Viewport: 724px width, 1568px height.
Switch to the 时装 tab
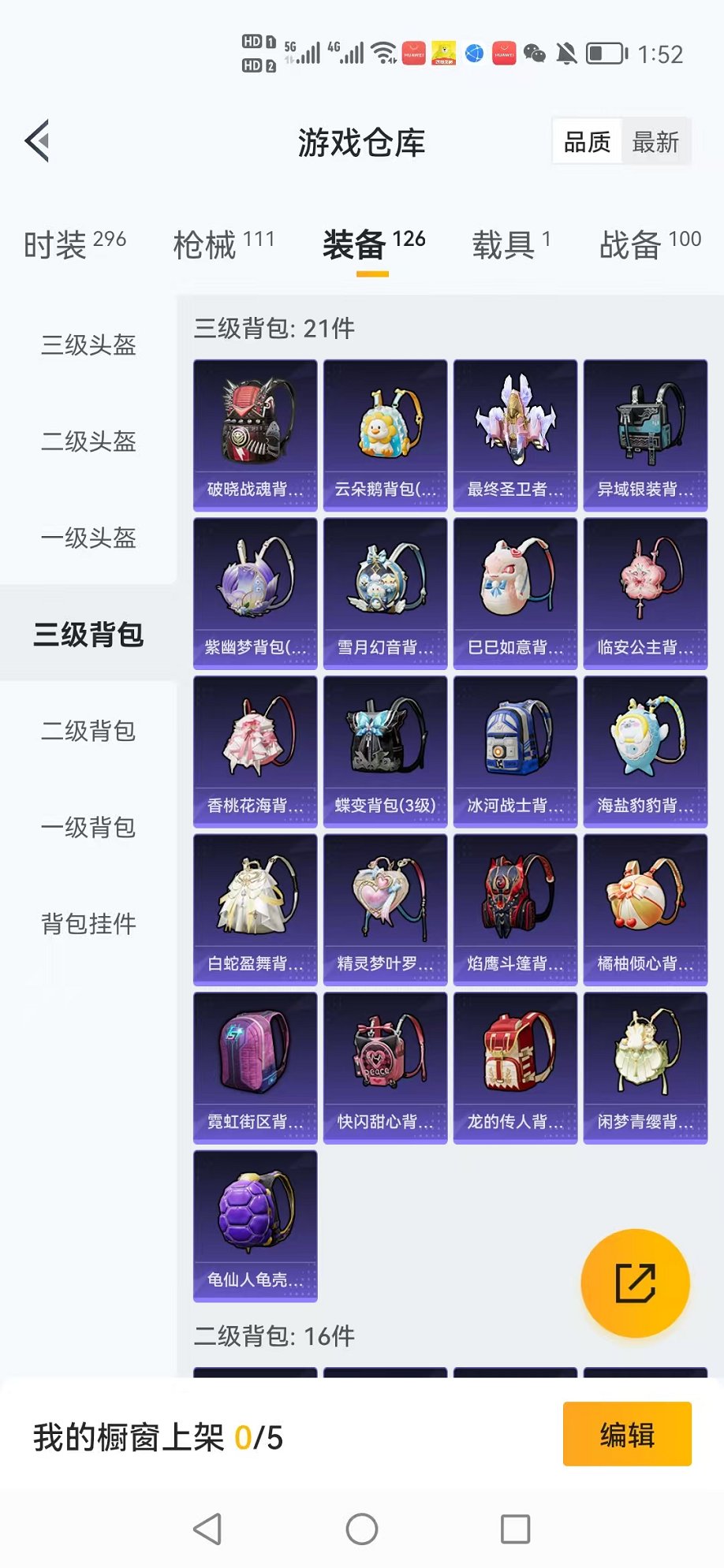(x=74, y=244)
